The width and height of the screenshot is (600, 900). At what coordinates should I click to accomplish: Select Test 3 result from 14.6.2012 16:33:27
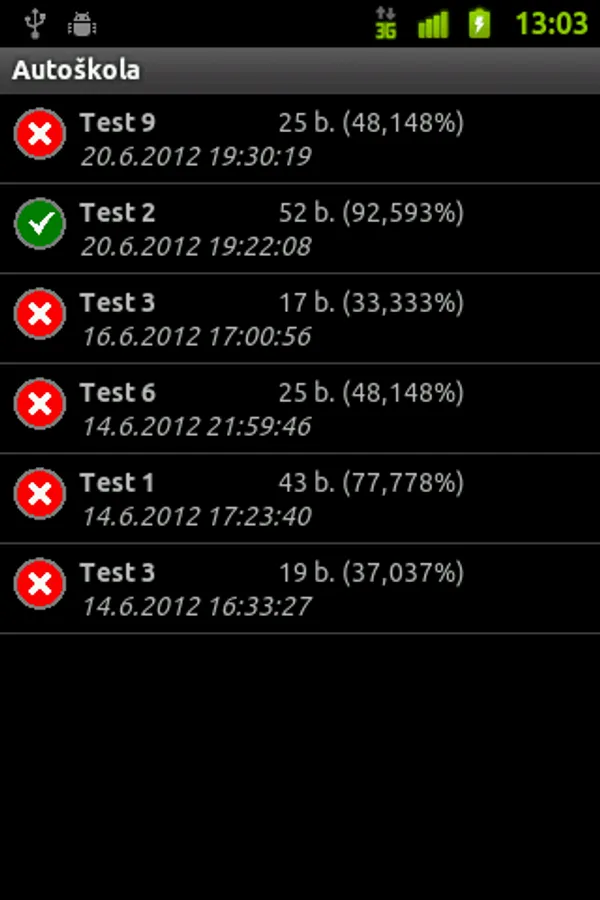click(x=300, y=589)
